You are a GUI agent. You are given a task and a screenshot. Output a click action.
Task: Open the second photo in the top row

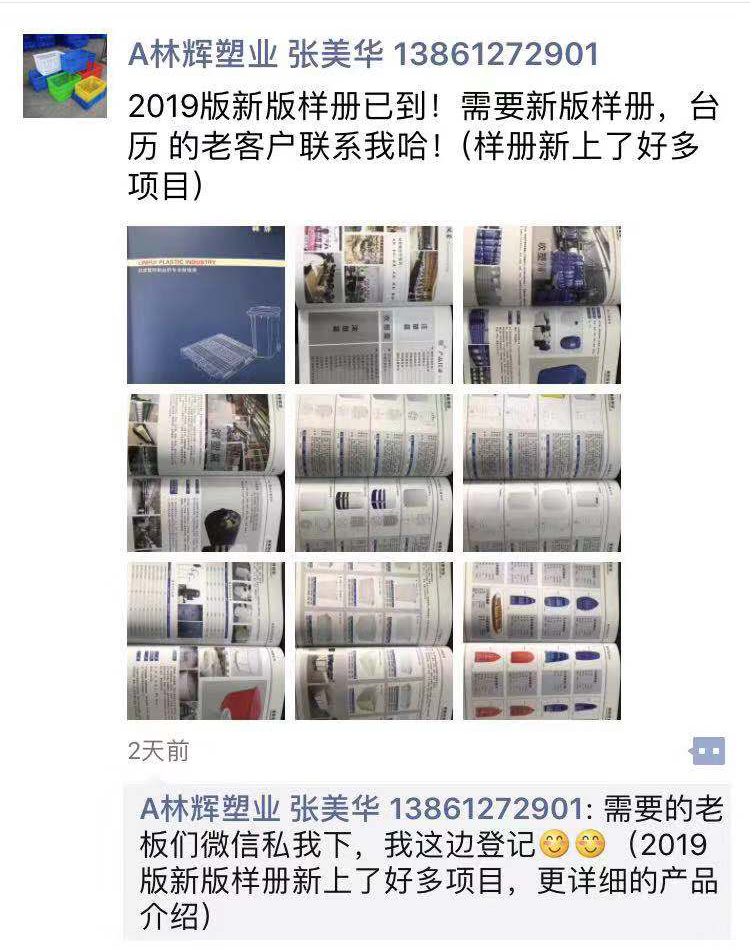(373, 305)
